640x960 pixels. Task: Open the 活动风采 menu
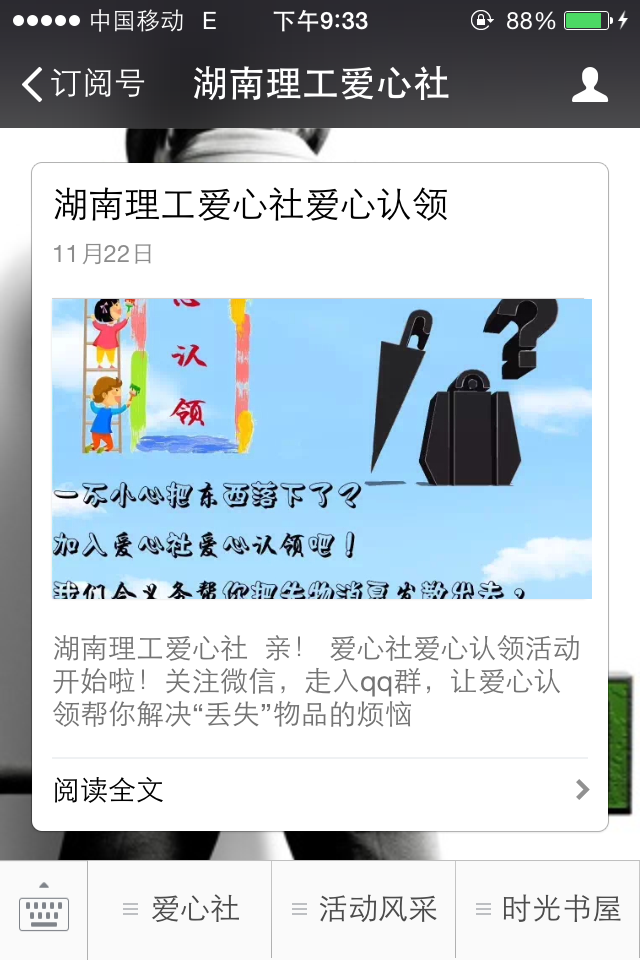[364, 910]
